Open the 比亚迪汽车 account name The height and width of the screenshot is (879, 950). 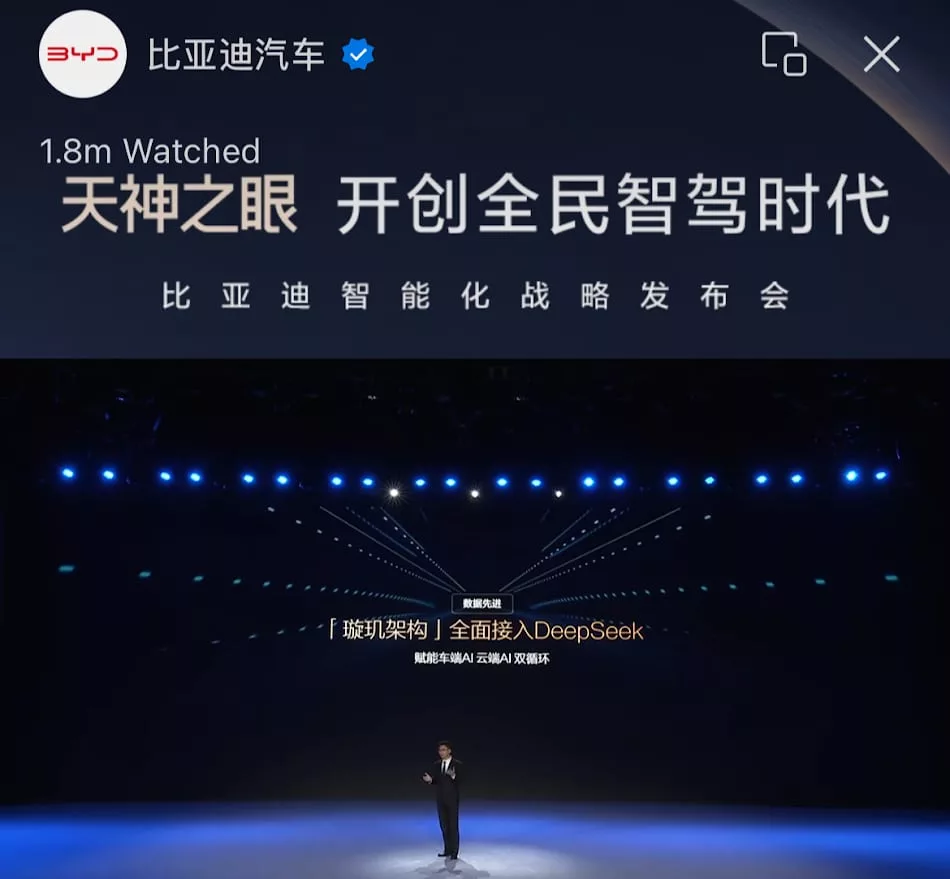(x=236, y=54)
